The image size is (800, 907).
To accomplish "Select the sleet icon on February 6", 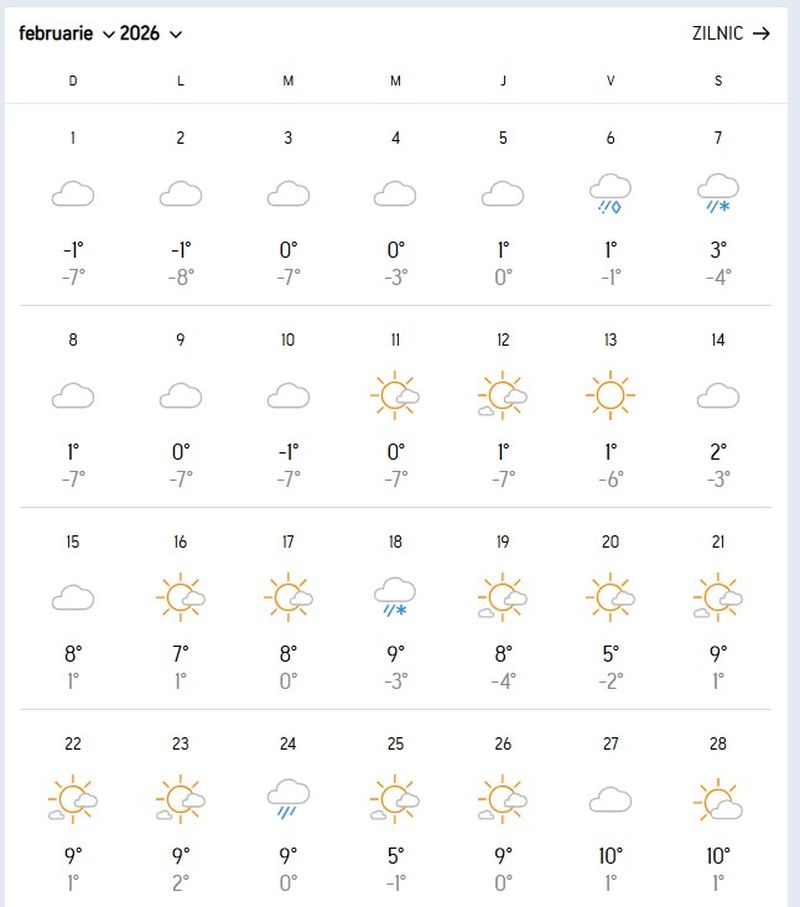I will point(611,191).
